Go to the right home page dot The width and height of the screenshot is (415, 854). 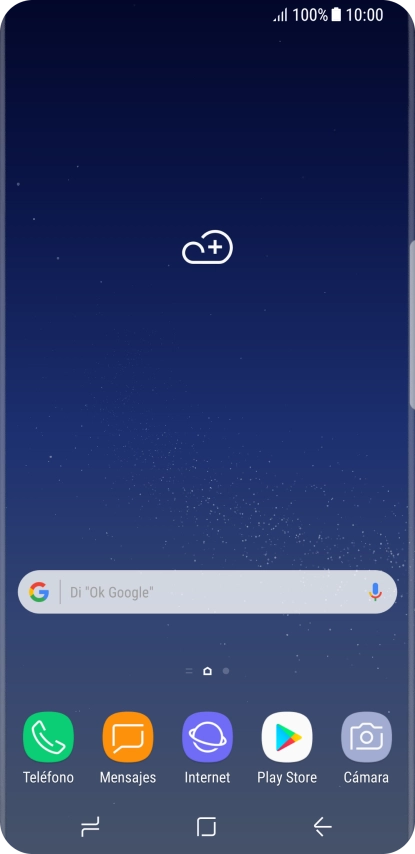click(x=226, y=671)
